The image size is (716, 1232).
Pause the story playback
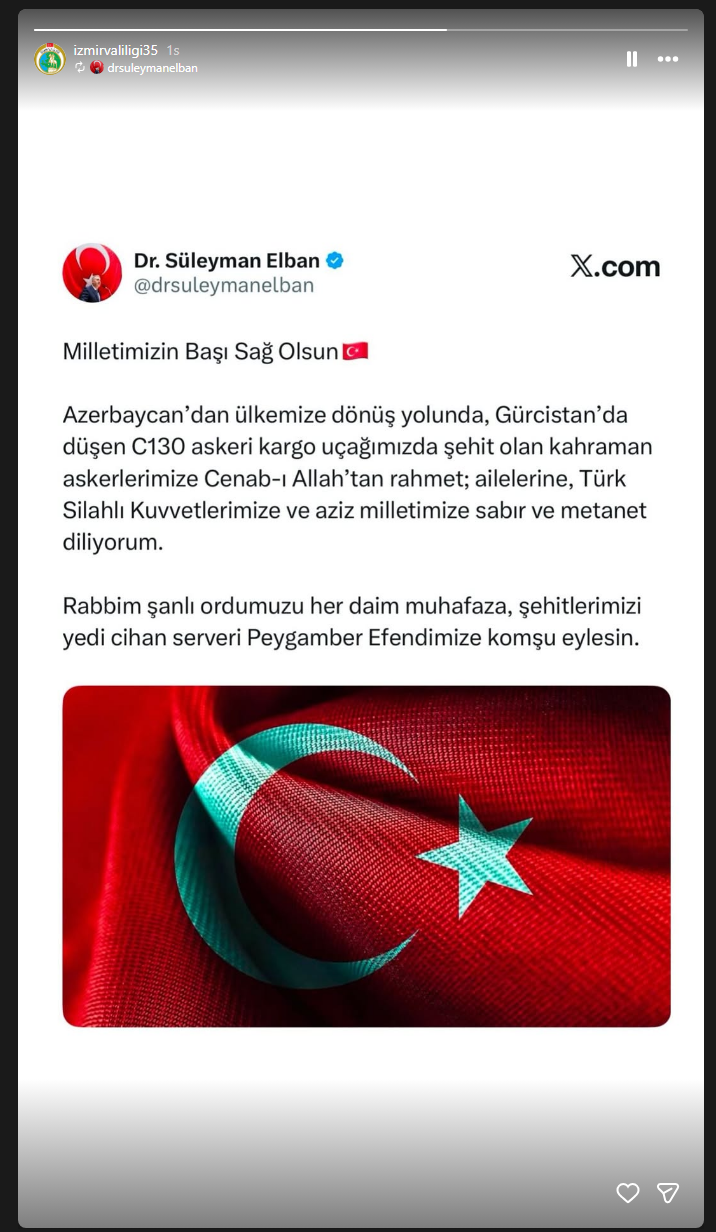tap(631, 59)
